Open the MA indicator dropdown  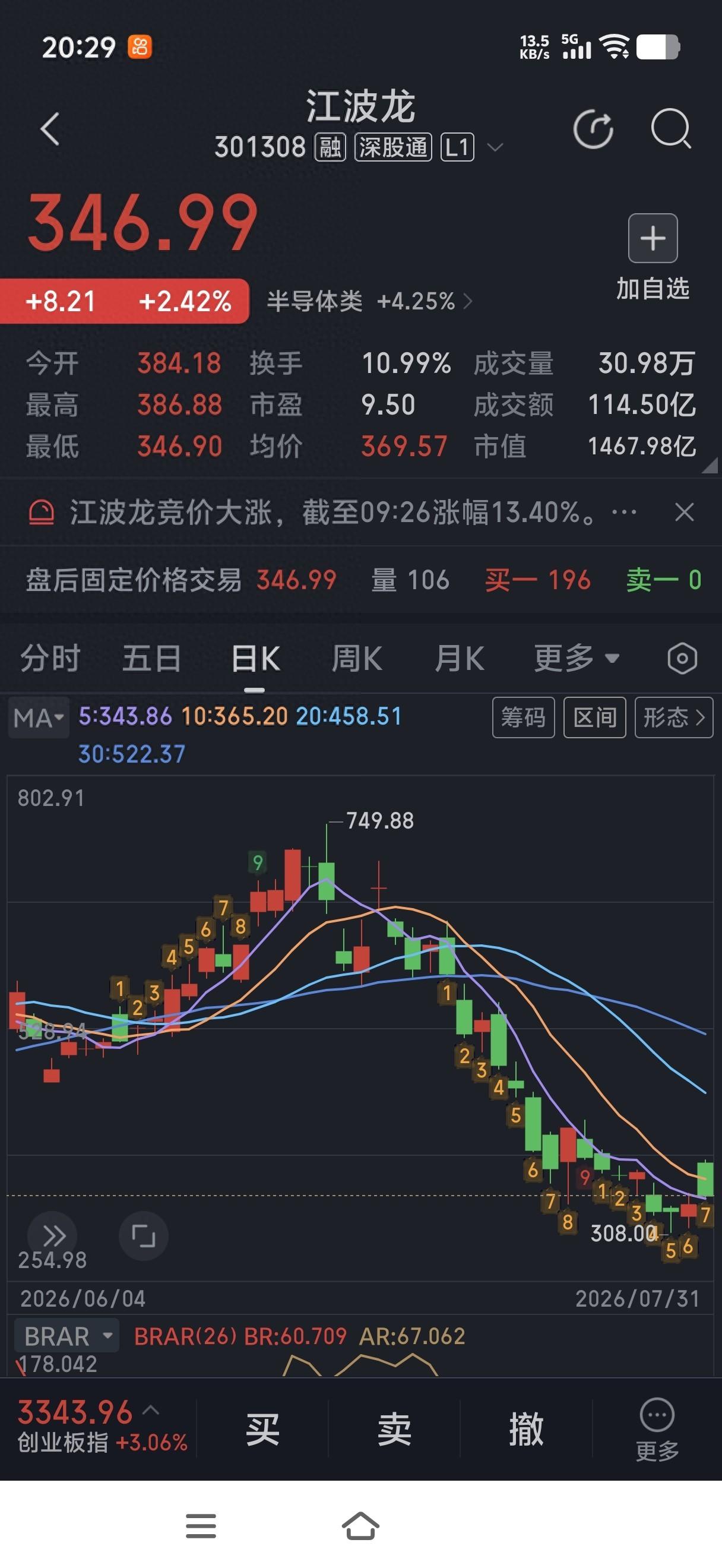(39, 717)
